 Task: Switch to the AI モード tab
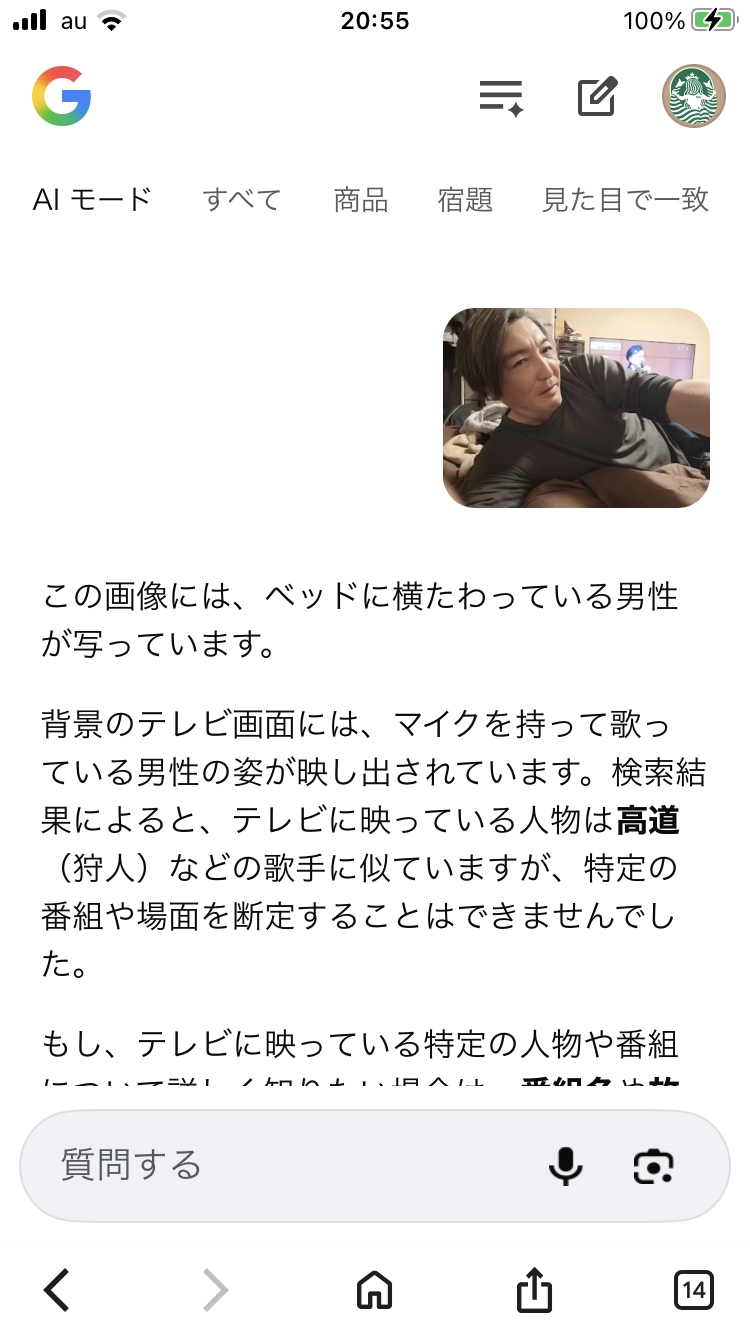pos(92,199)
